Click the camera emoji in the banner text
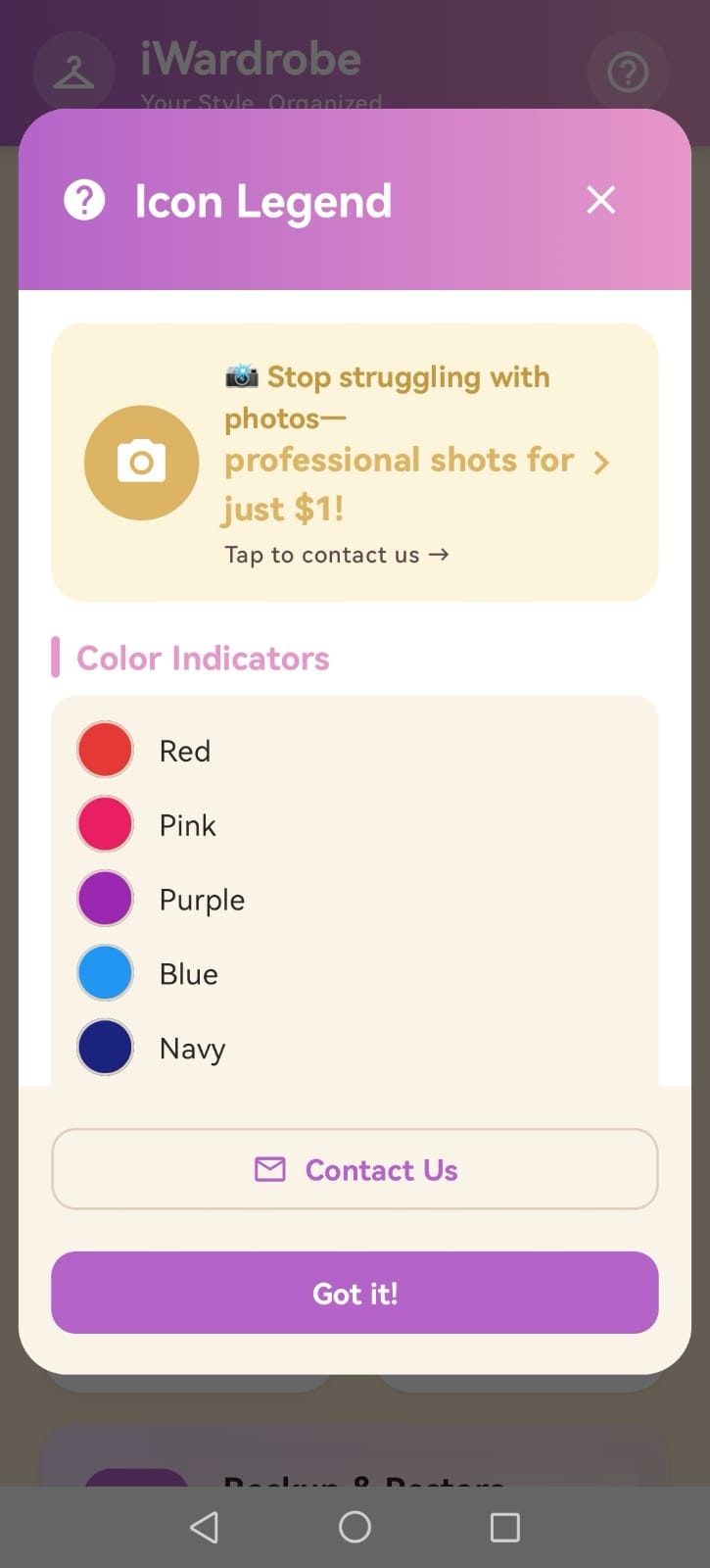Screen dimensions: 710x1568 [240, 375]
